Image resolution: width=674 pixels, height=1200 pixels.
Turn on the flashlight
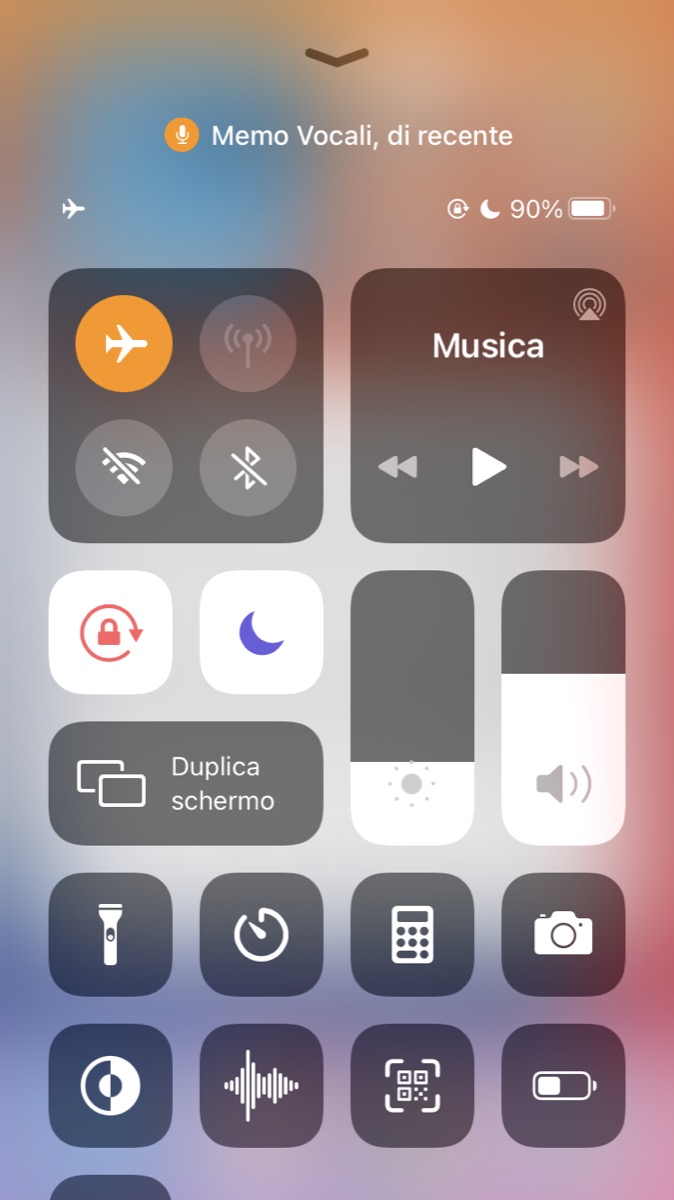(x=111, y=934)
